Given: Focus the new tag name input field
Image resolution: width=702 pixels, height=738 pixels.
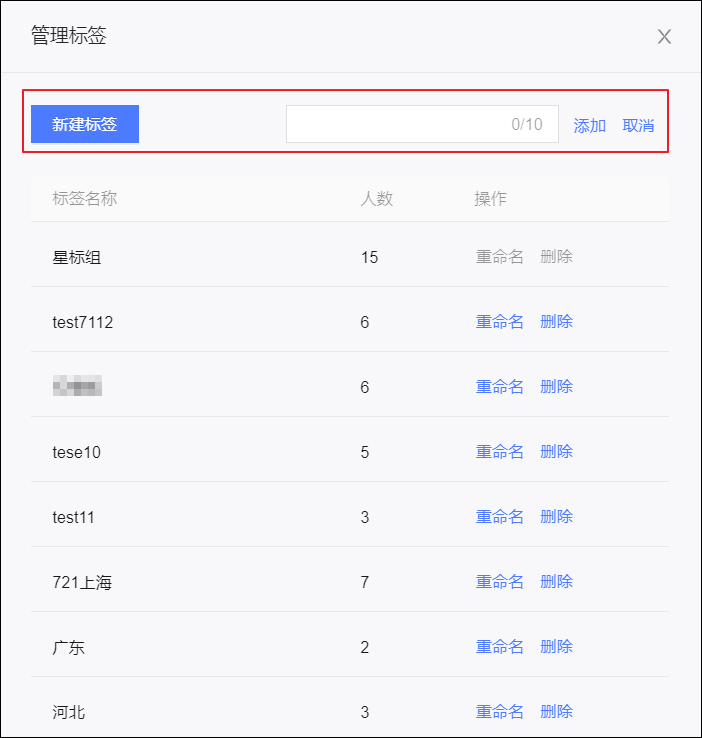Looking at the screenshot, I should (x=400, y=124).
